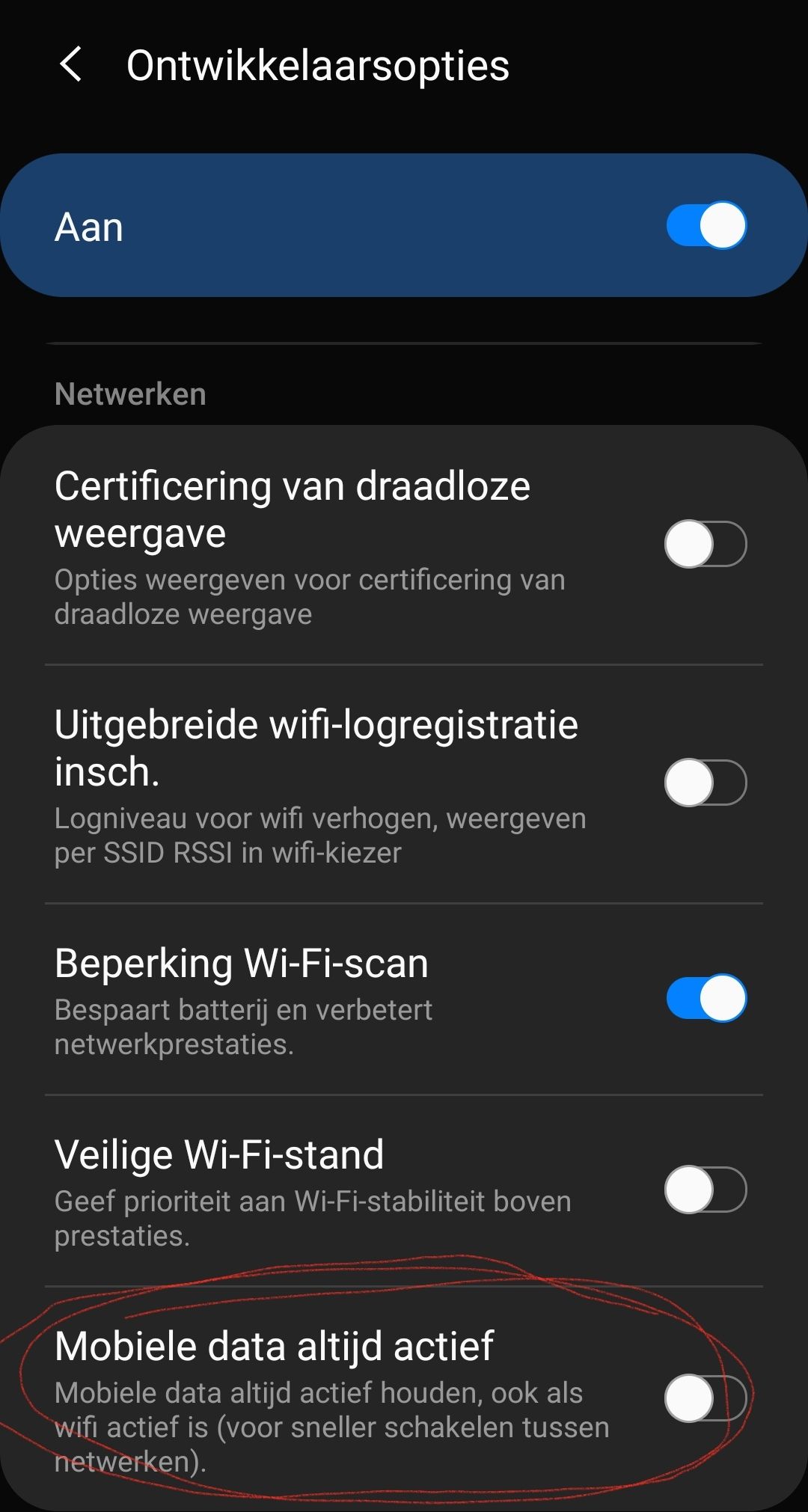Enable Certificering van draadloze weergave
The image size is (808, 1512).
tap(706, 544)
